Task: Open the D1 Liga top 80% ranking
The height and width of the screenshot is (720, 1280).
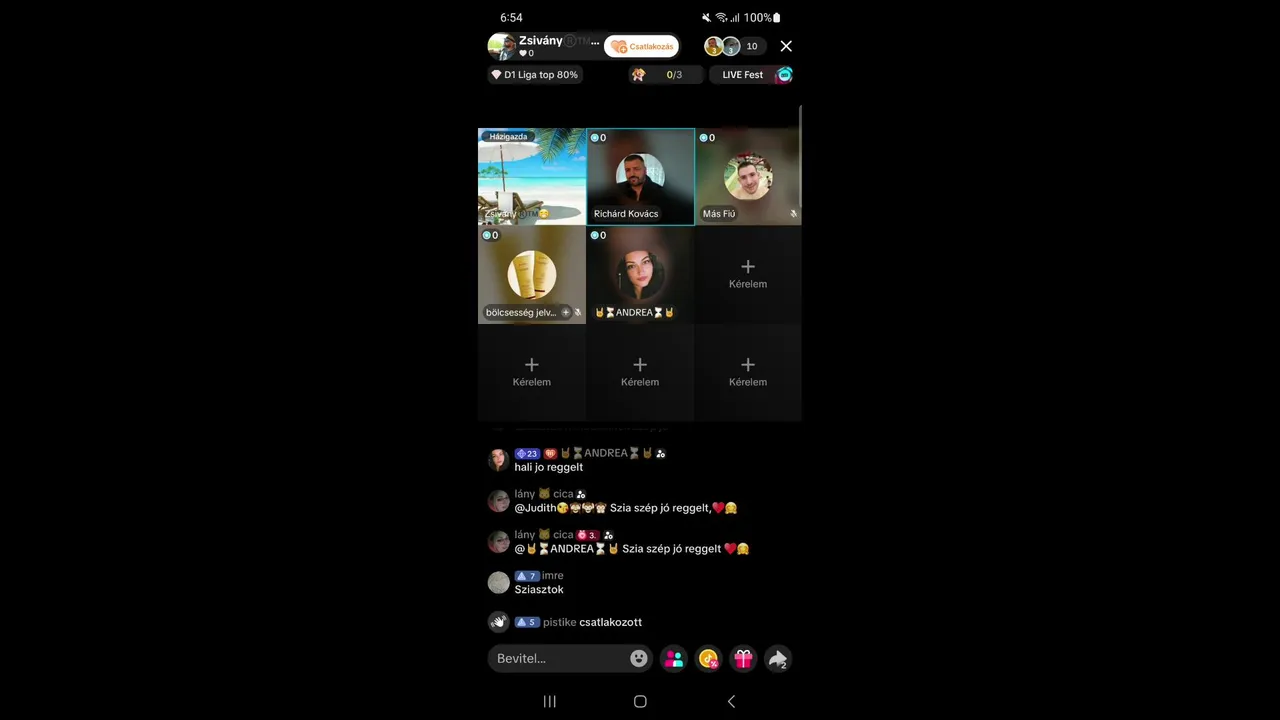Action: (534, 75)
